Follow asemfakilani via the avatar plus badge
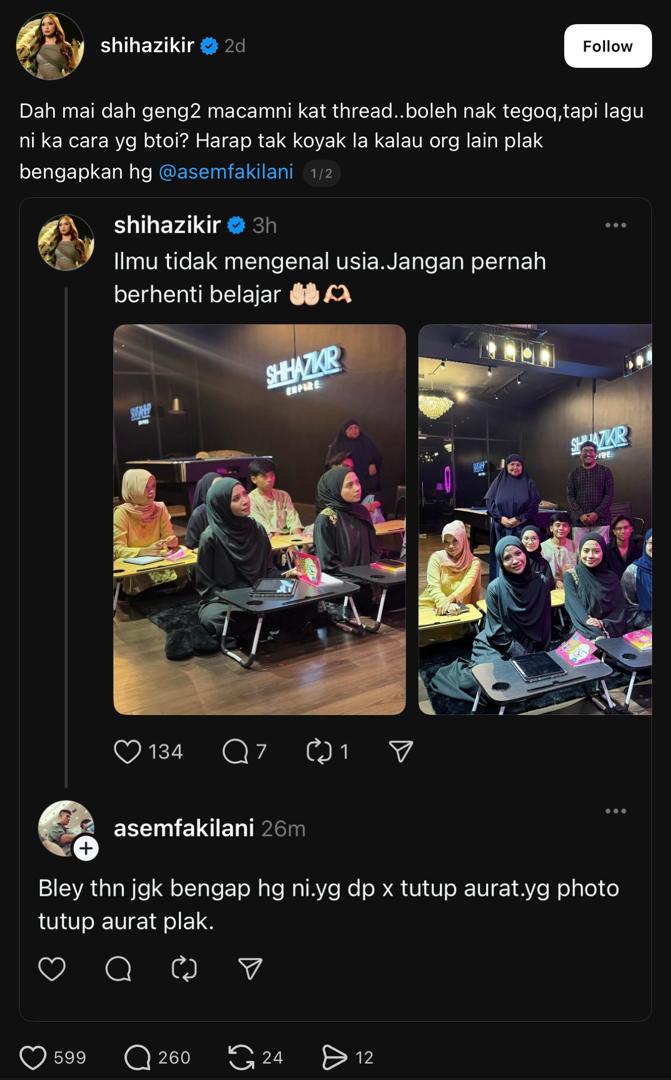The height and width of the screenshot is (1080, 671). (86, 849)
